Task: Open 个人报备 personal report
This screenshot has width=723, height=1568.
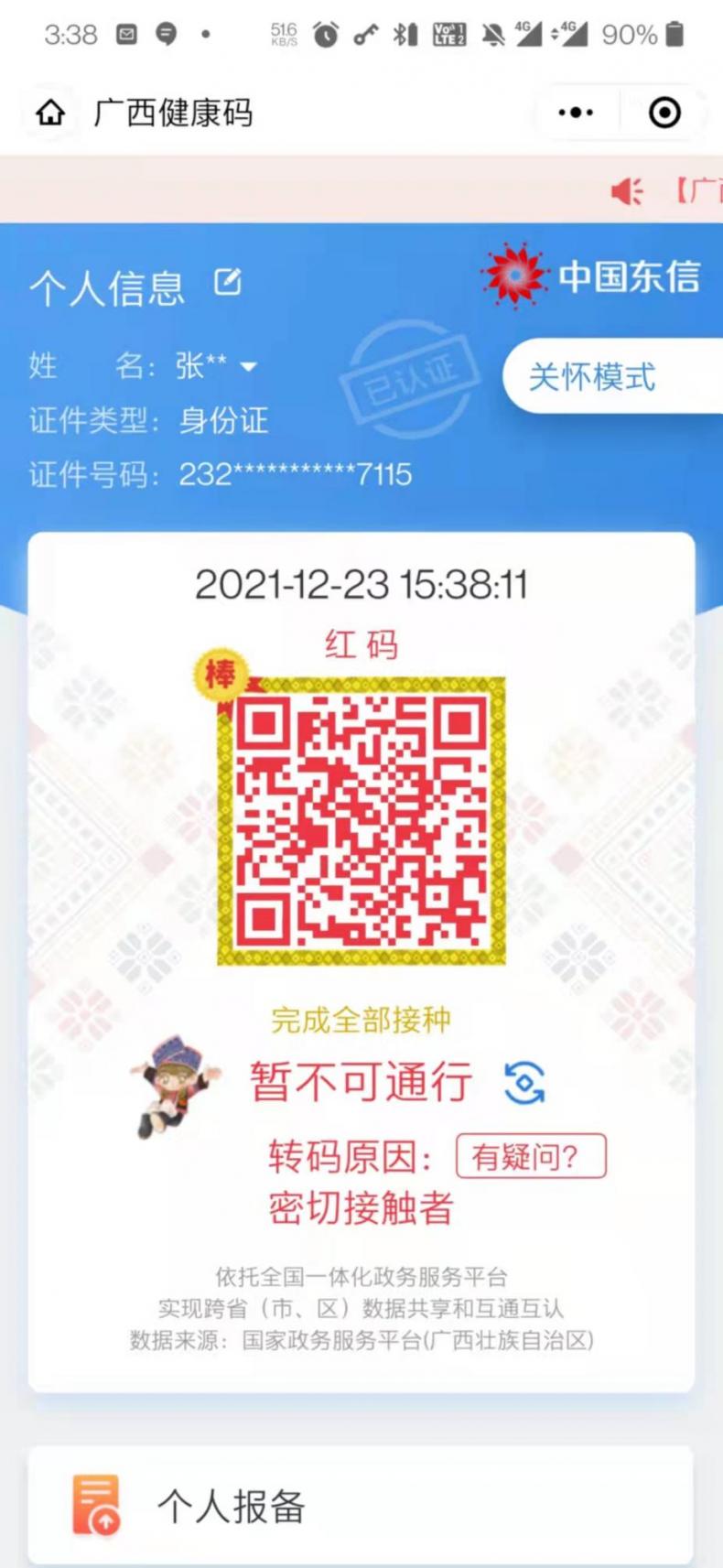Action: (x=361, y=1507)
